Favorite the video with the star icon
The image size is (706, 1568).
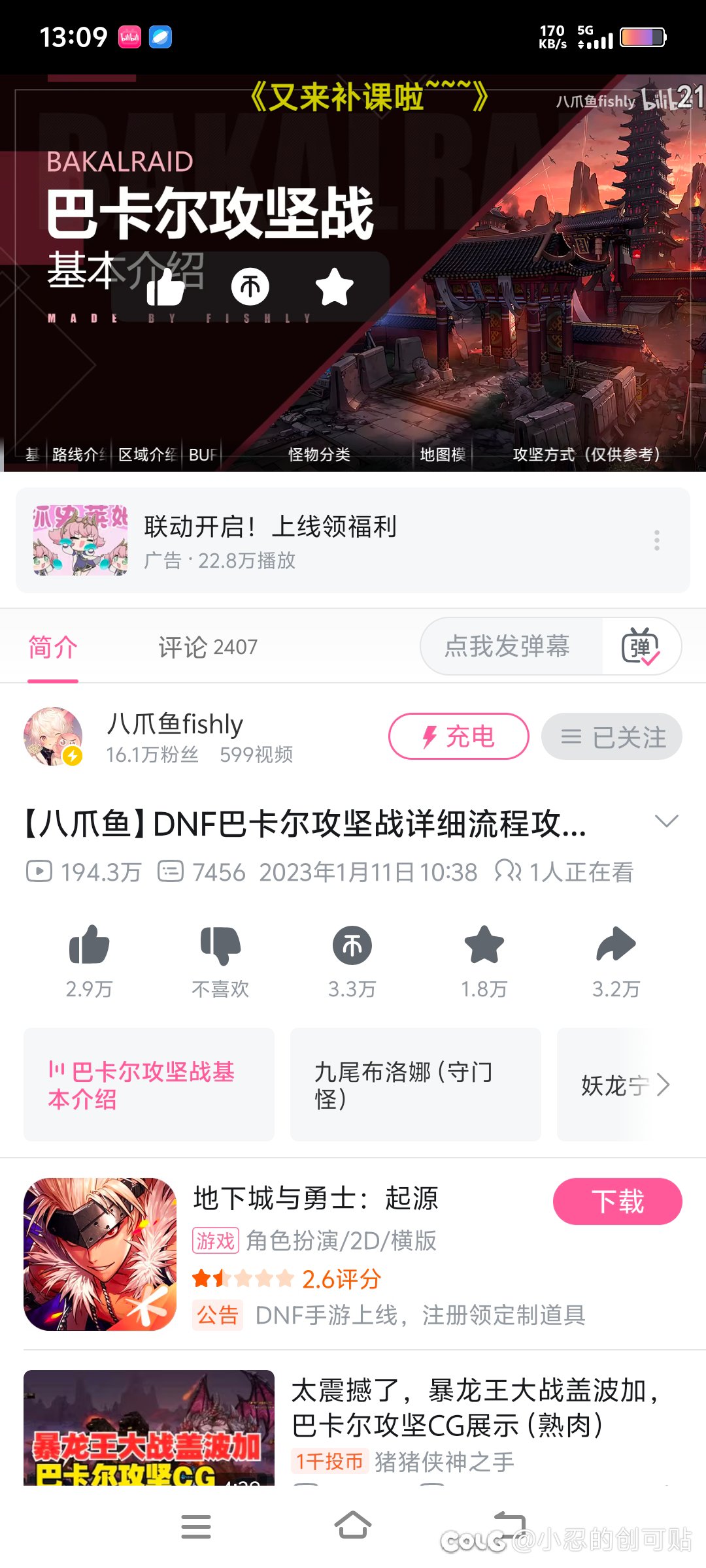[484, 946]
